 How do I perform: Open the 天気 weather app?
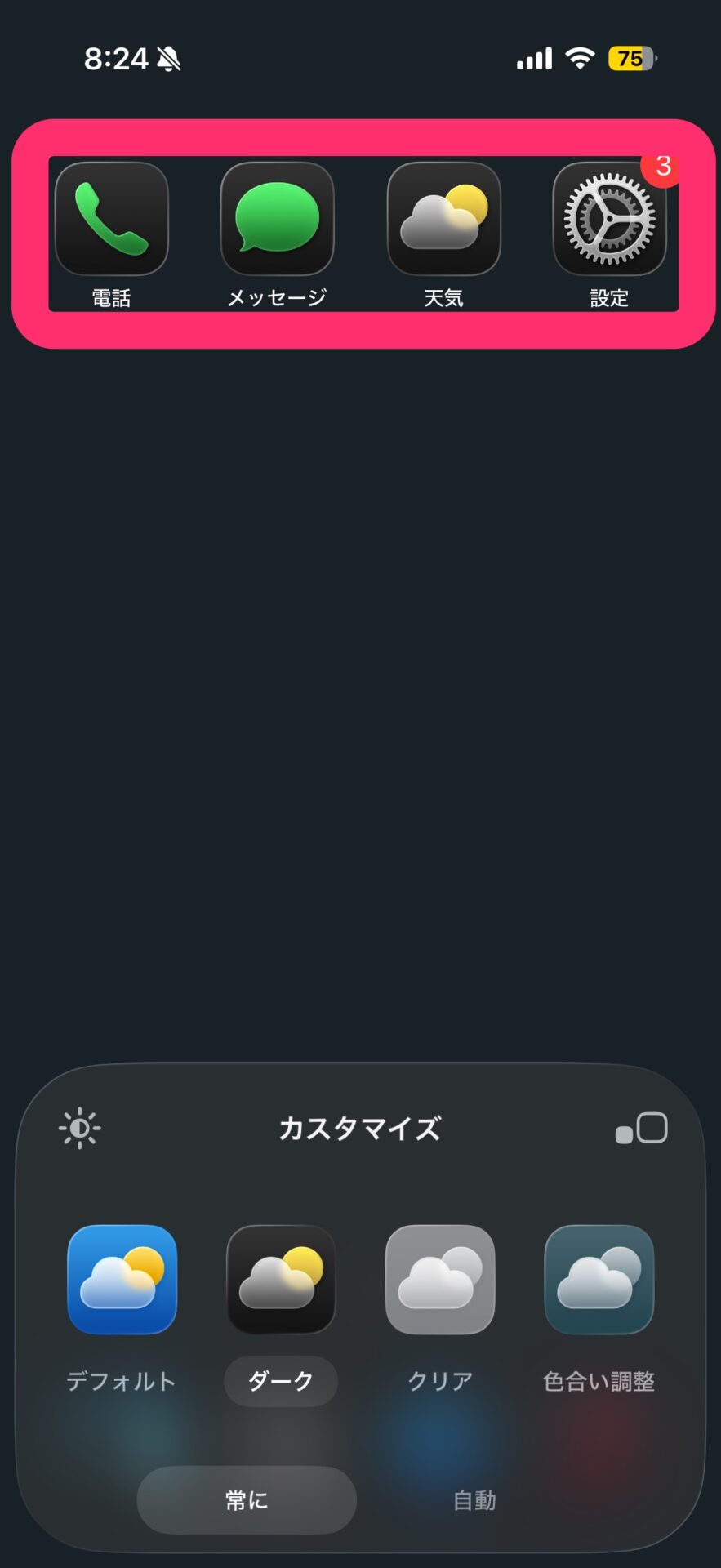pos(443,219)
